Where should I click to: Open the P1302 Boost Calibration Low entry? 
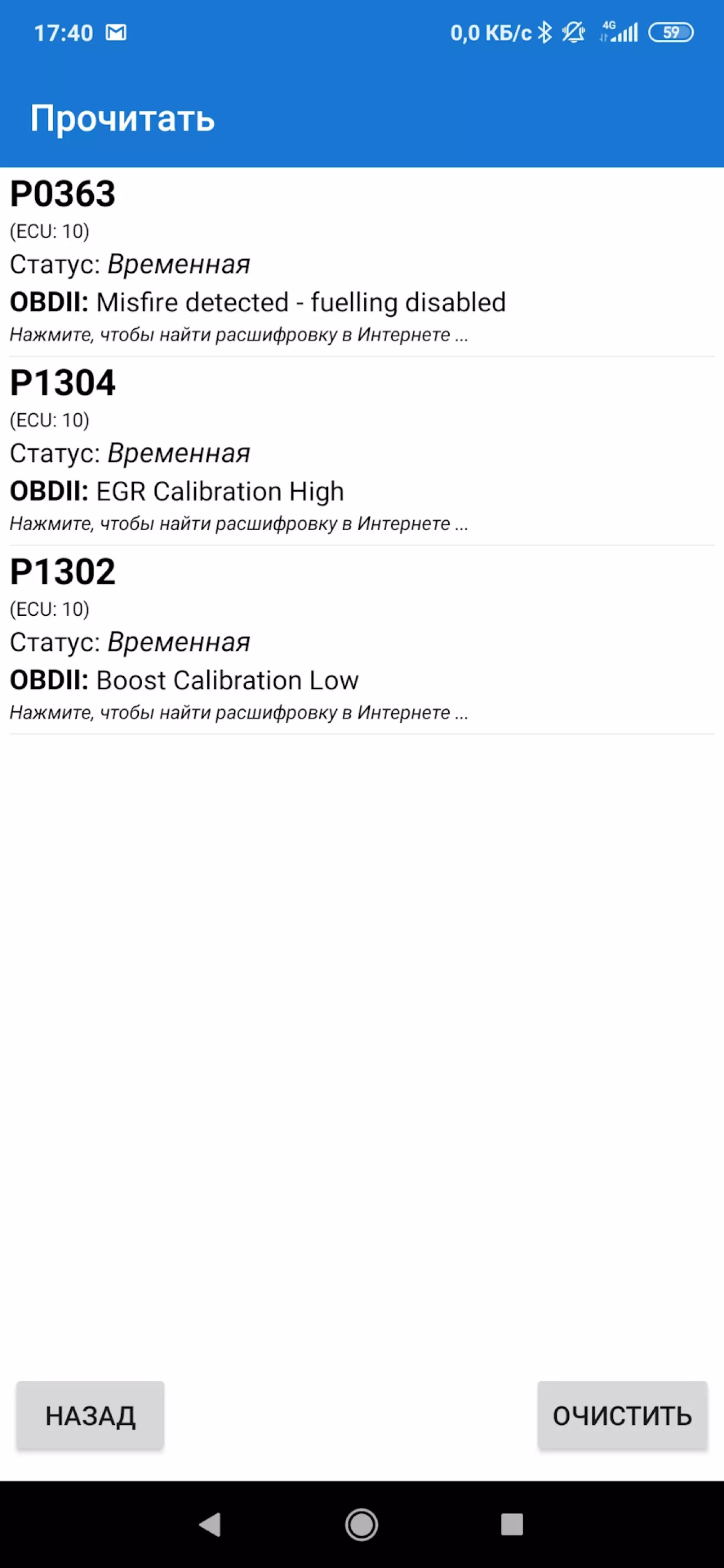pyautogui.click(x=362, y=640)
